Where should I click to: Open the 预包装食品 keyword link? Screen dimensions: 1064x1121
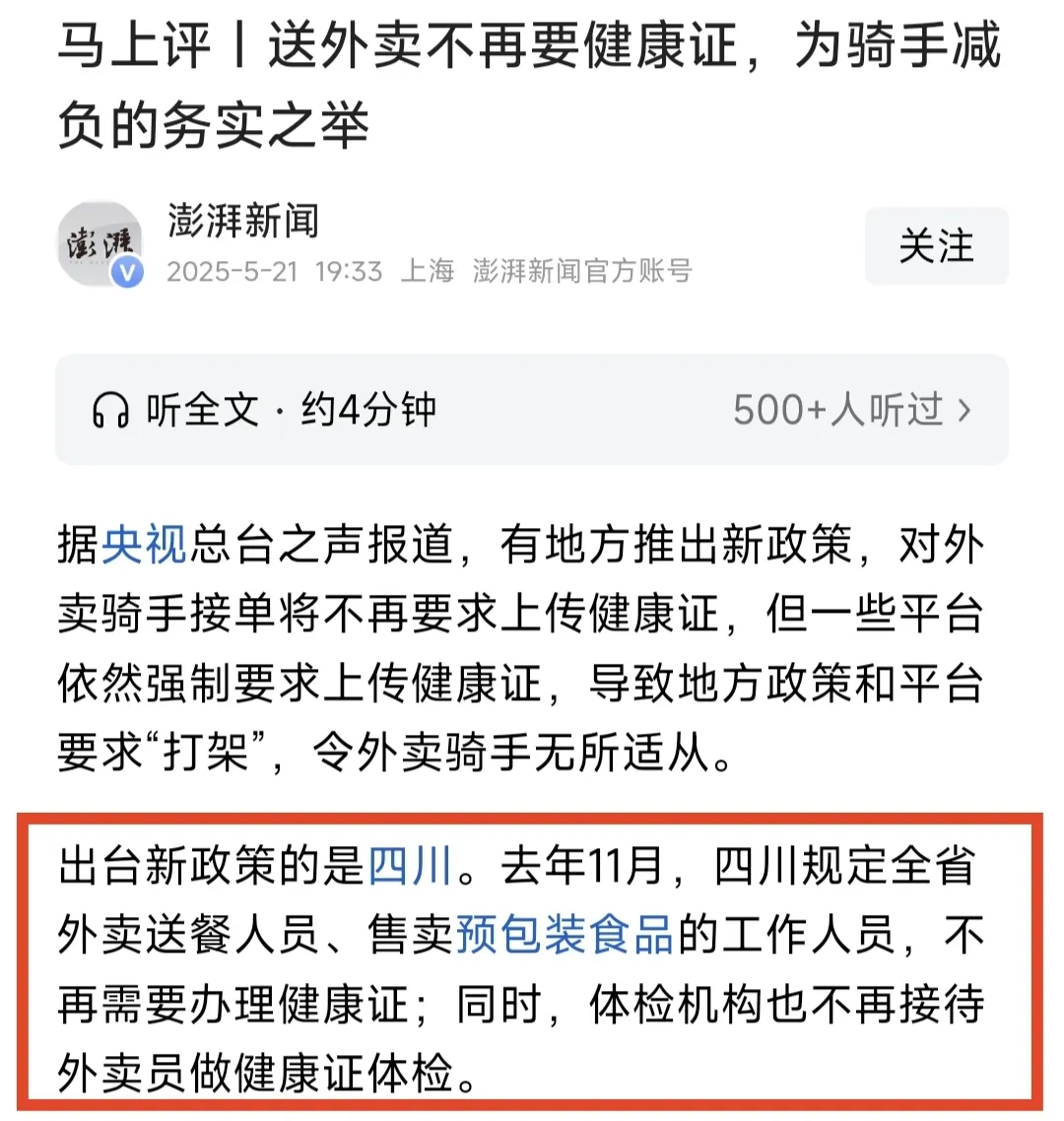point(565,935)
